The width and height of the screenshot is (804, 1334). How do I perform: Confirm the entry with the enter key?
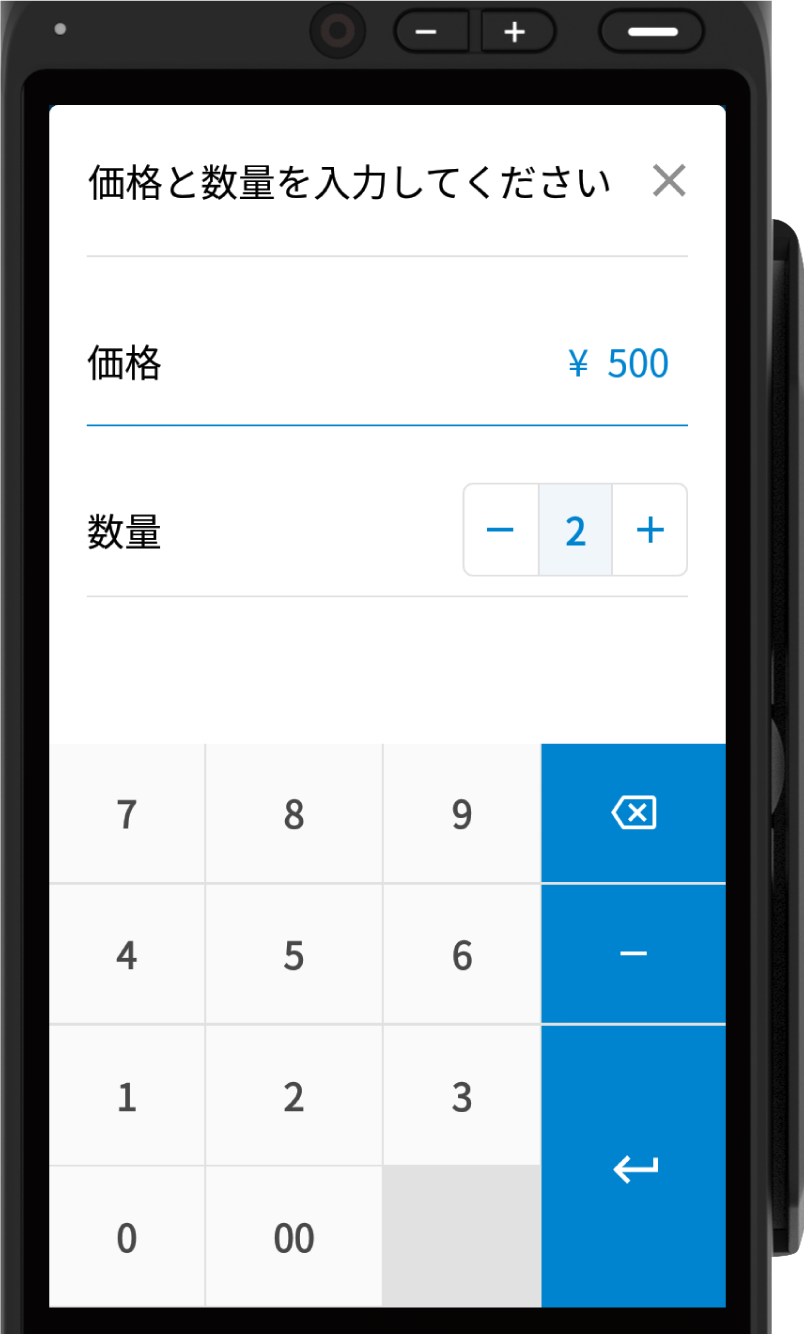tap(633, 1167)
